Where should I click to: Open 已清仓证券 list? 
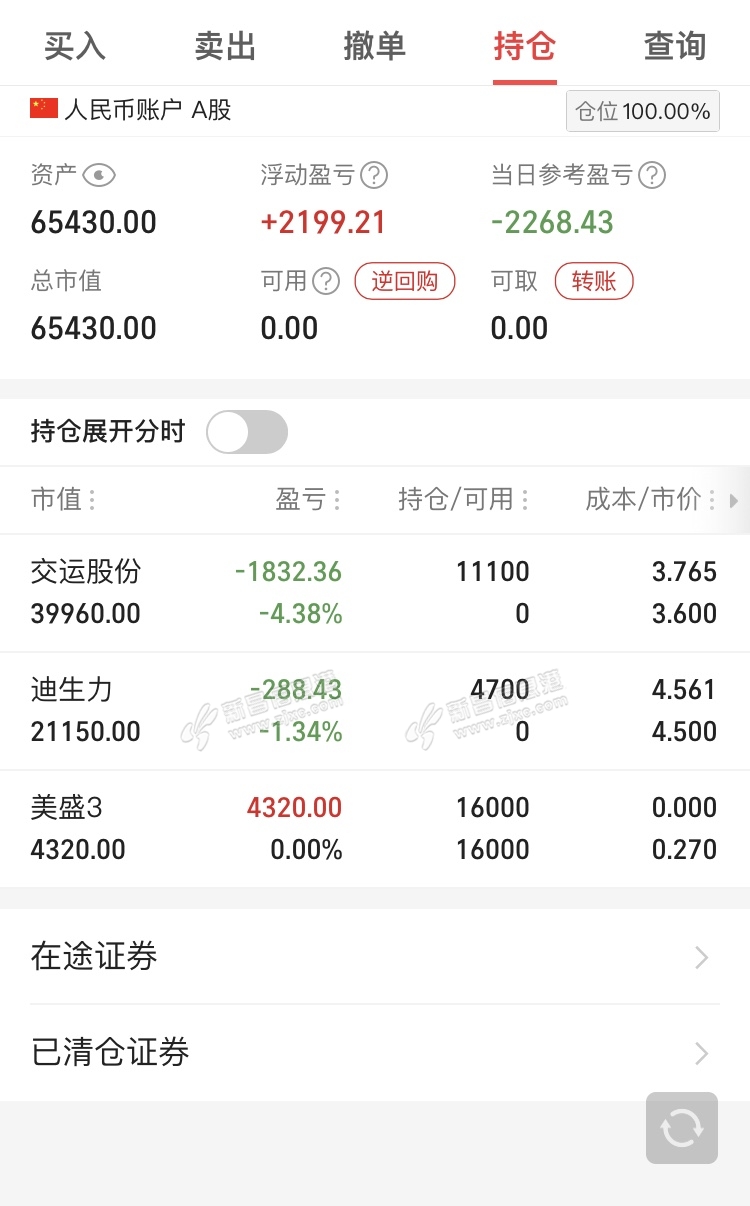375,1053
